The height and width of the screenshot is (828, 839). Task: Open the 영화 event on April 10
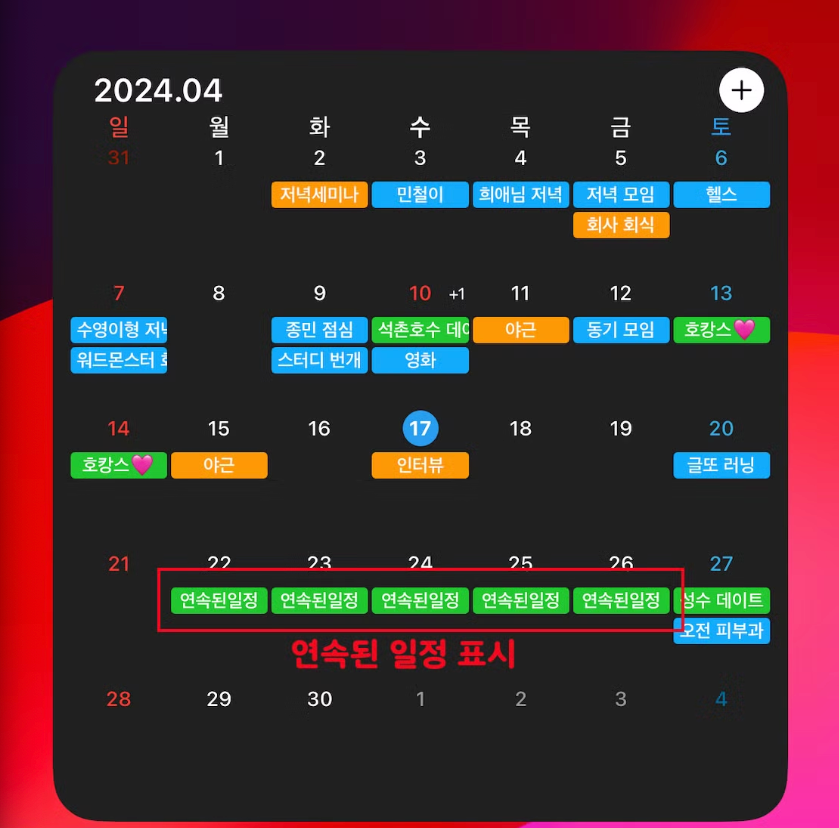[420, 360]
